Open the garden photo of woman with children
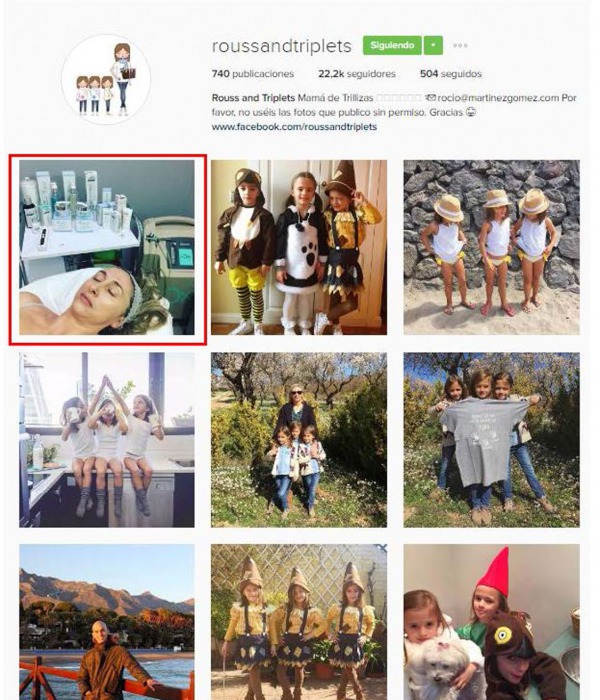Viewport: 600px width, 700px height. (x=299, y=440)
